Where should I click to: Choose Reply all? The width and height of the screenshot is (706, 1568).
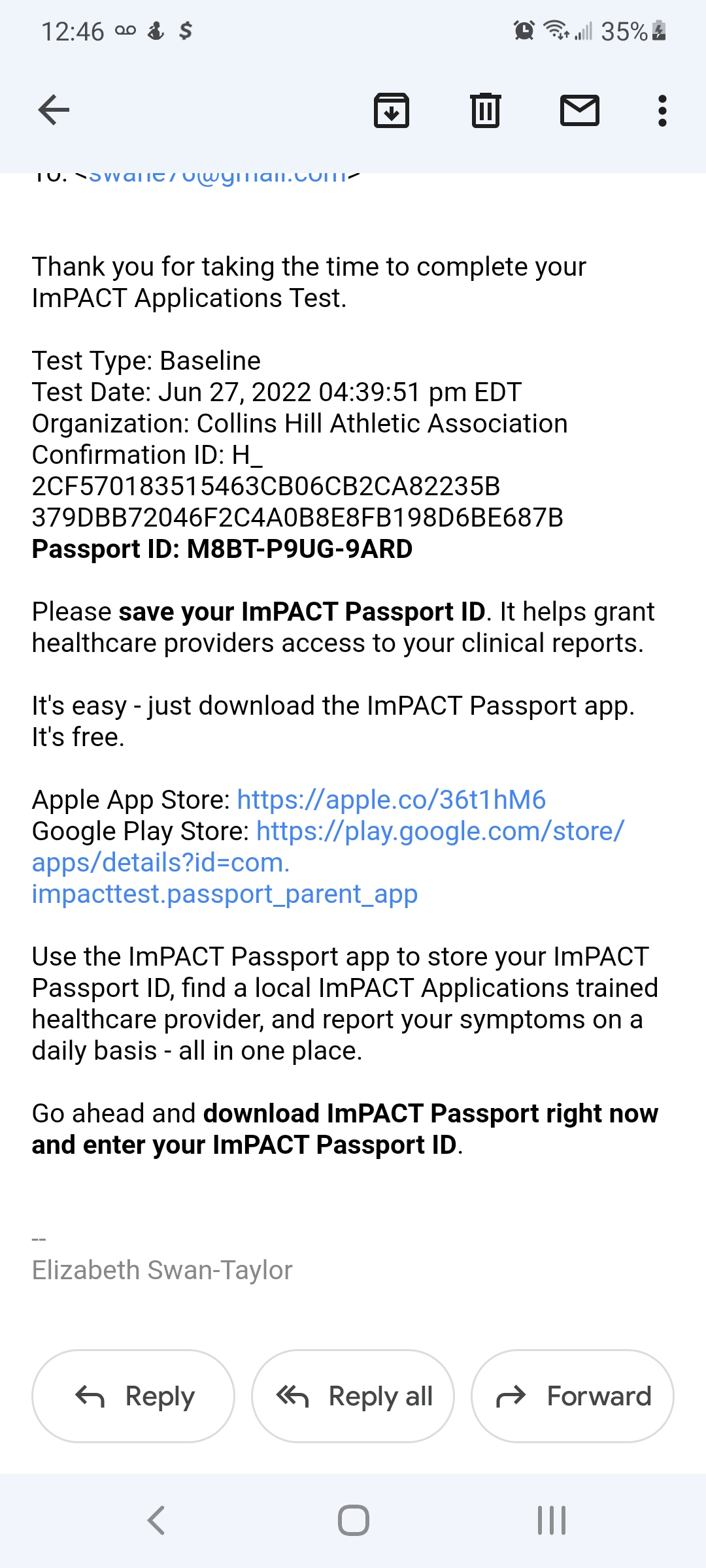[353, 1396]
